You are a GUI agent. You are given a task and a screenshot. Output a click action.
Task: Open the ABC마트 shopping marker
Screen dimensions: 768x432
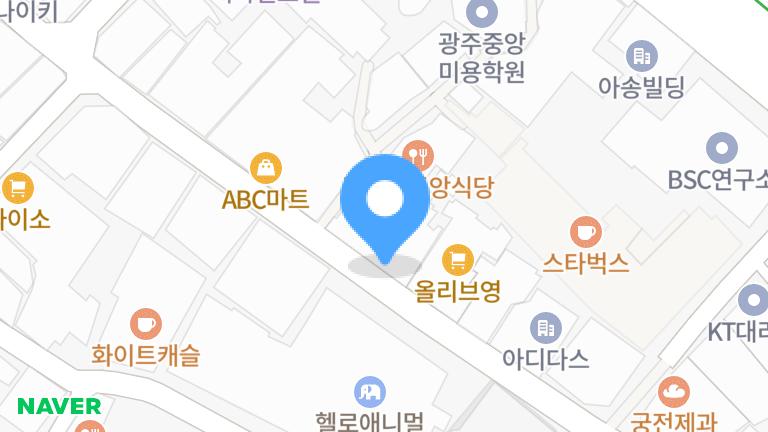click(x=266, y=167)
